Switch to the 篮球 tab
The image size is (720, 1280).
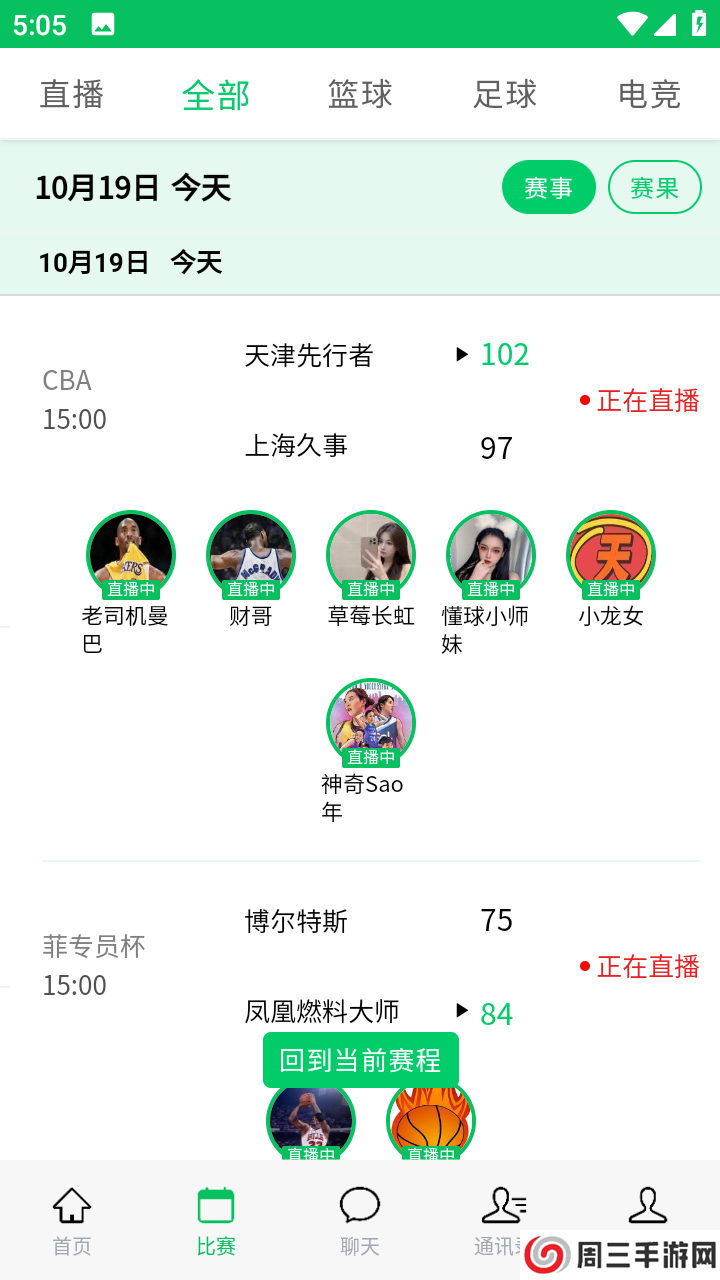pos(359,93)
